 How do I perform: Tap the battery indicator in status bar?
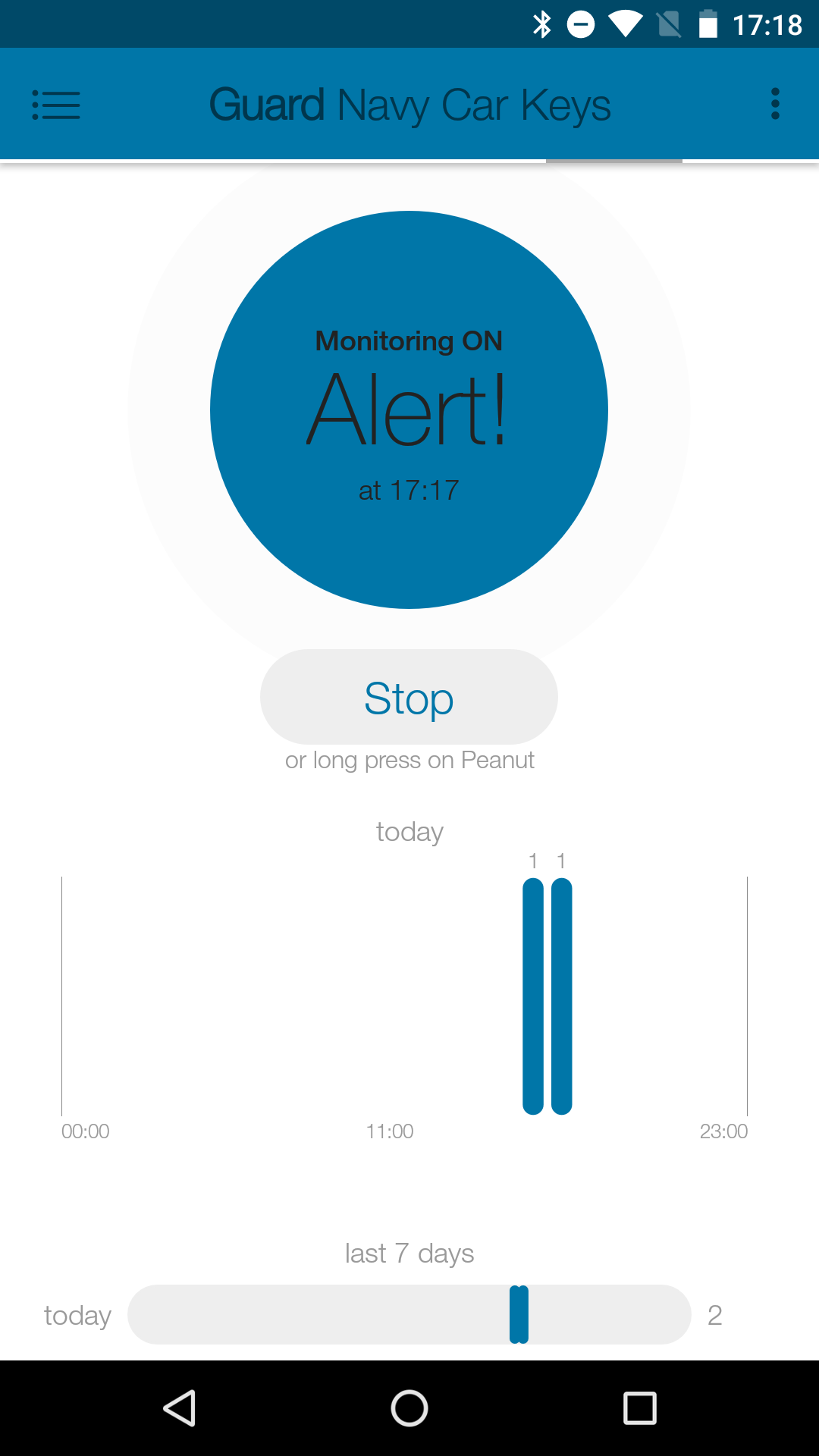[710, 24]
